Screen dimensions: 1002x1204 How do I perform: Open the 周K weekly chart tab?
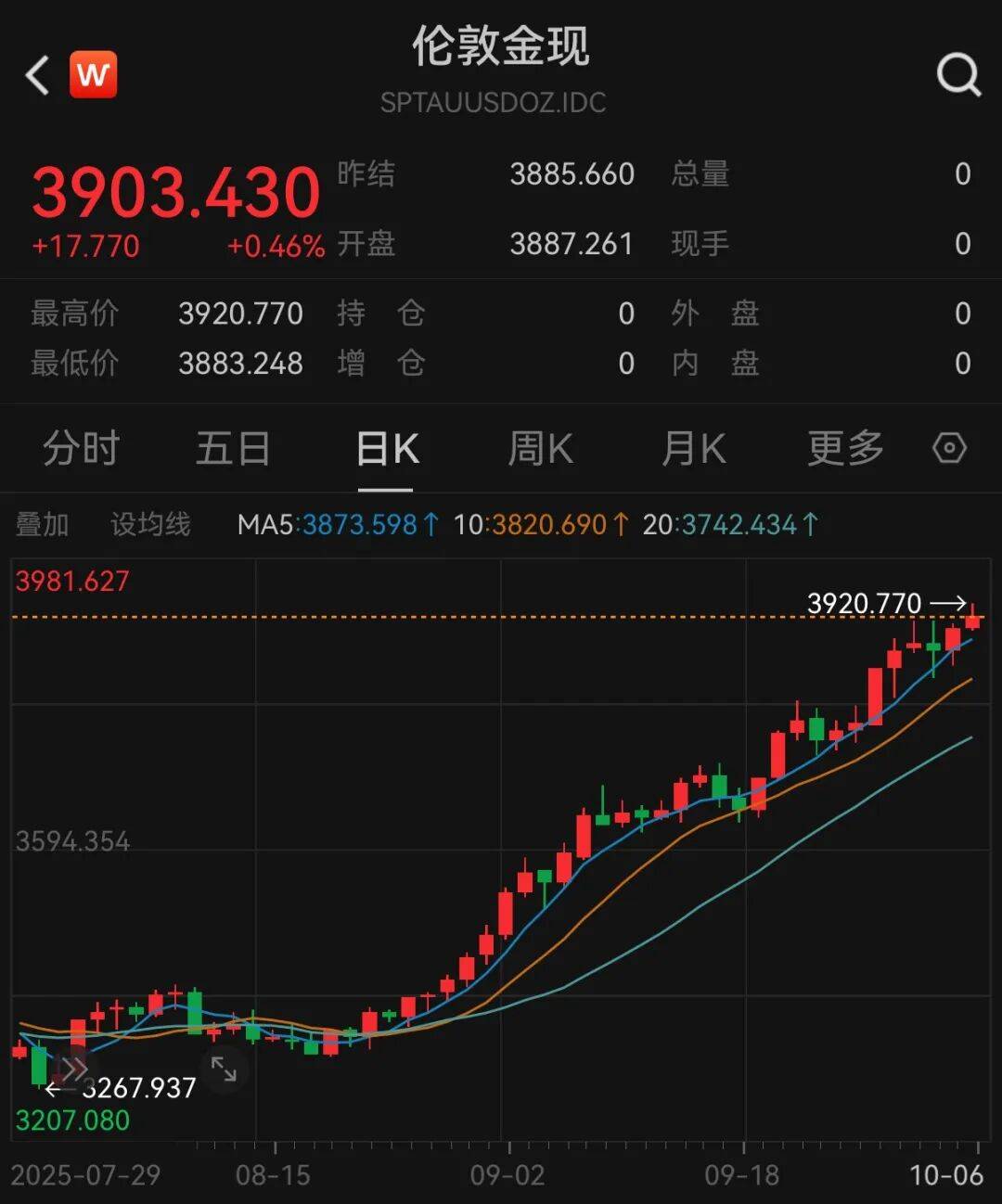(x=539, y=448)
